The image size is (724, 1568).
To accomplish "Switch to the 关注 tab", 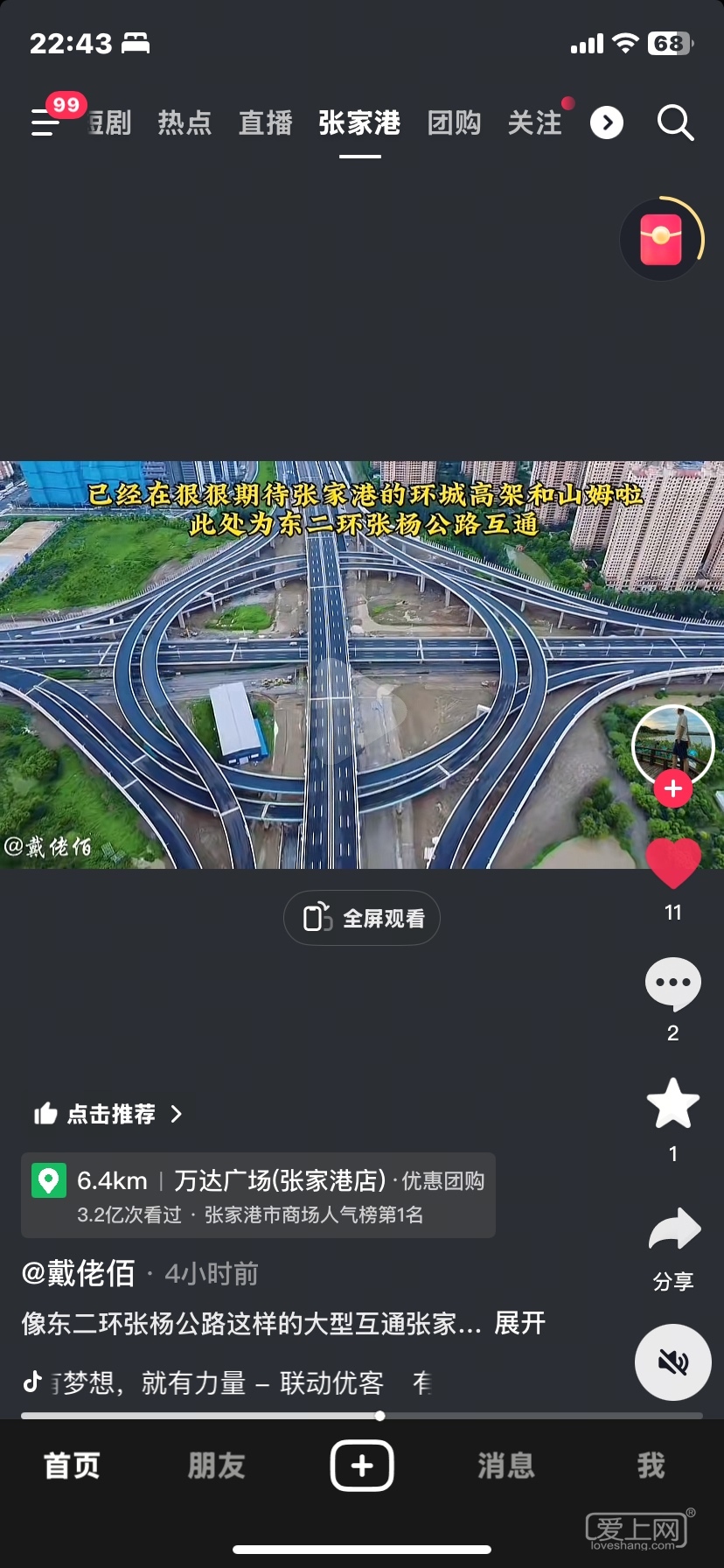I will [534, 123].
